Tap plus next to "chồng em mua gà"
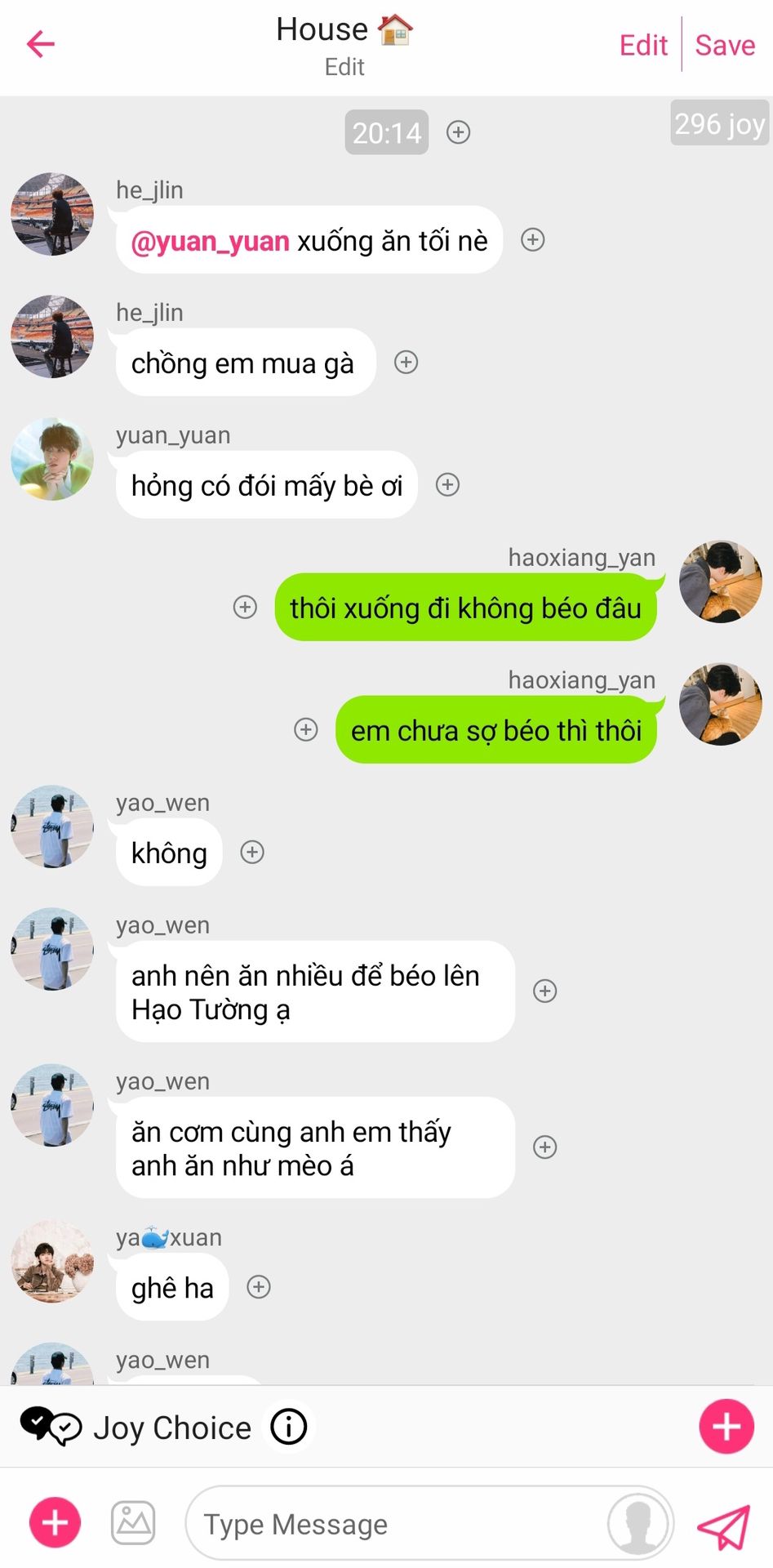This screenshot has height=1568, width=773. pyautogui.click(x=406, y=362)
